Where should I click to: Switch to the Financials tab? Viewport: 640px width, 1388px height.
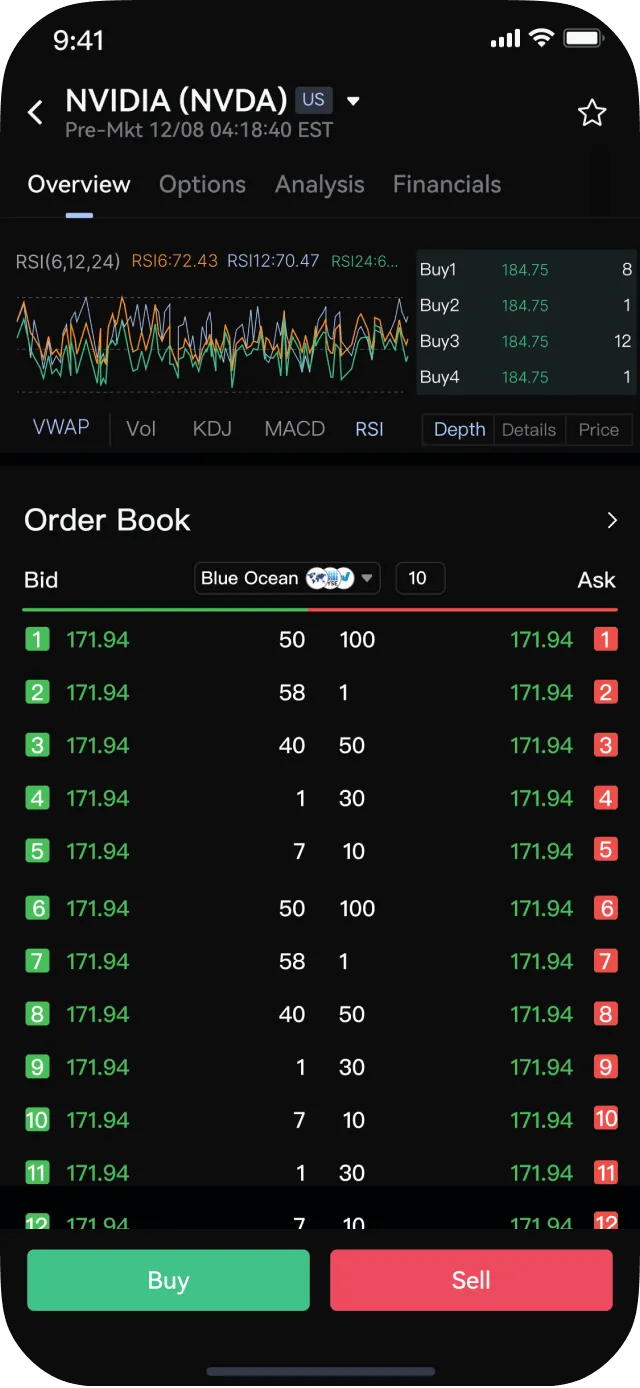tap(447, 184)
